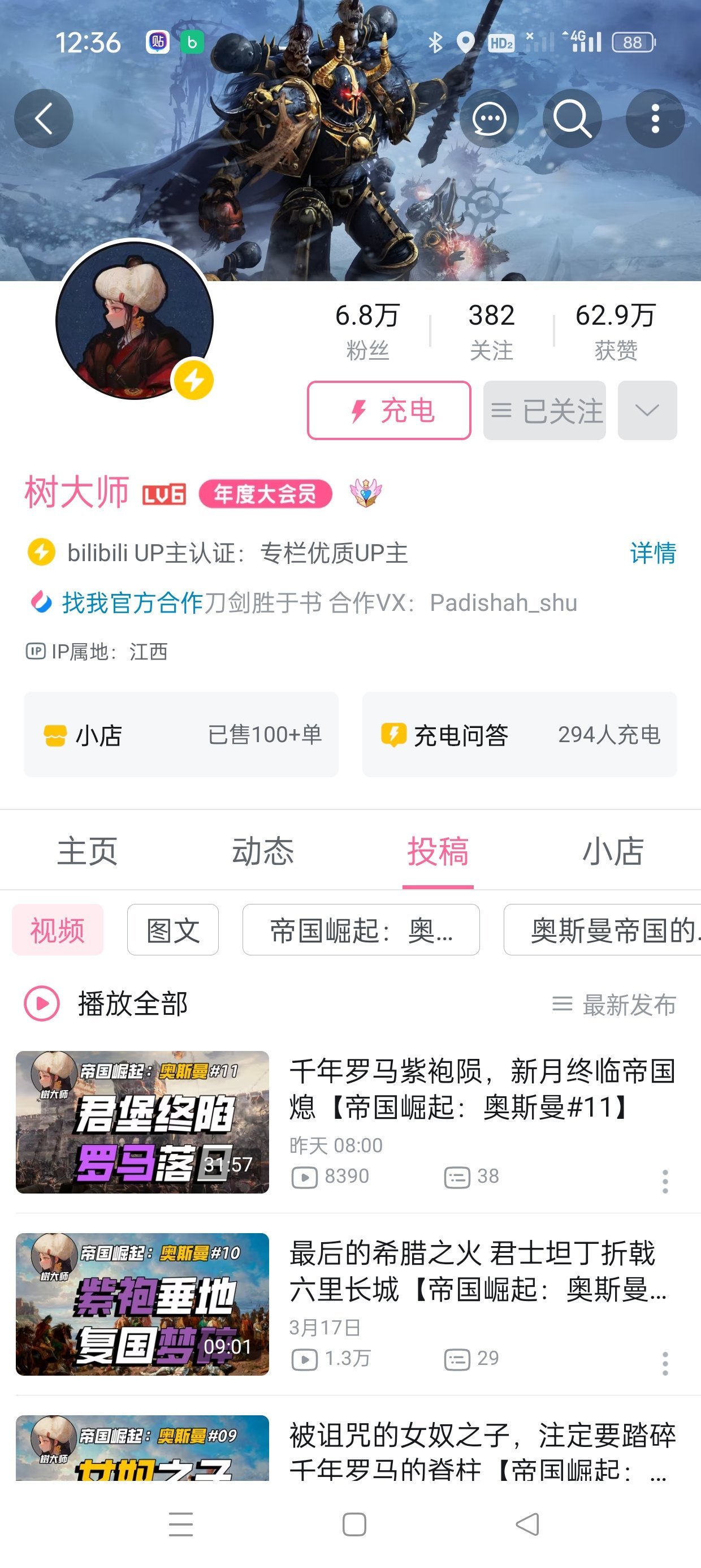Switch to the 主页 tab
Viewport: 701px width, 1568px height.
(88, 850)
